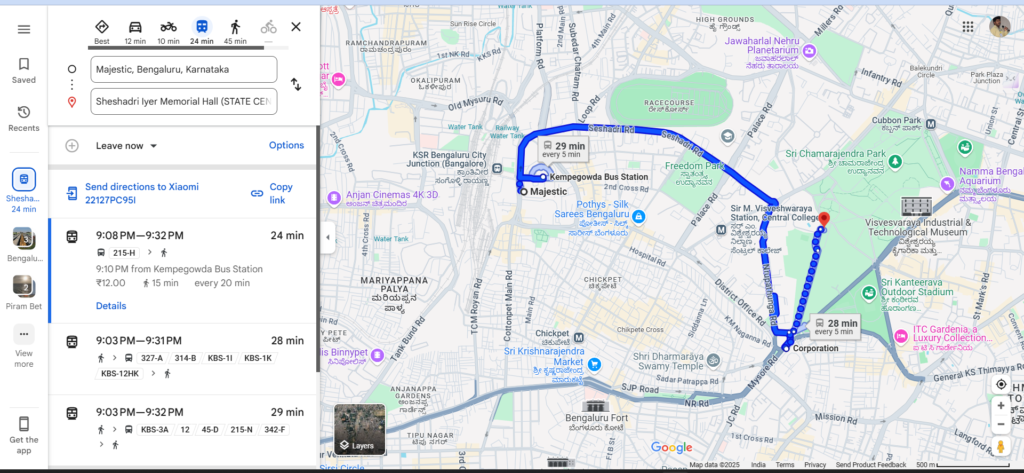Open Details of the 215-H route

point(111,305)
